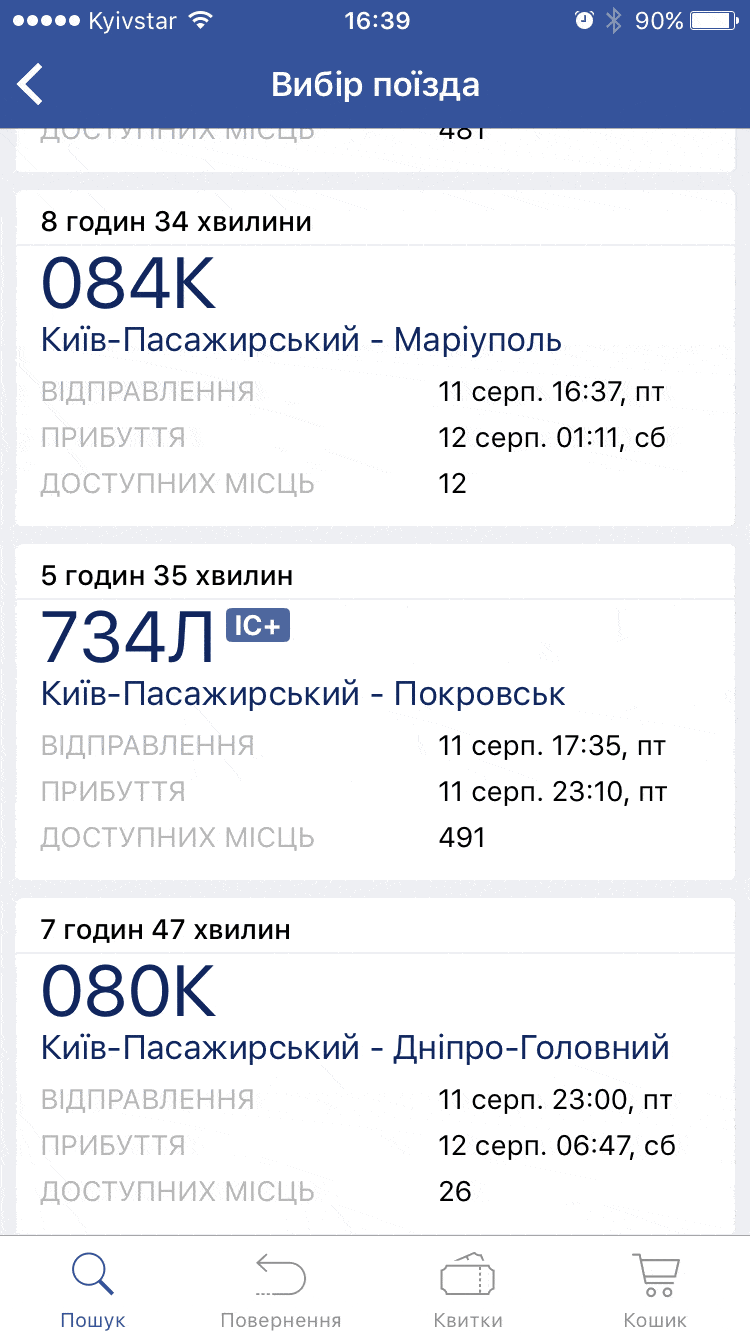This screenshot has width=750, height=1334.
Task: Switch to the Пошук tab
Action: click(x=93, y=1290)
